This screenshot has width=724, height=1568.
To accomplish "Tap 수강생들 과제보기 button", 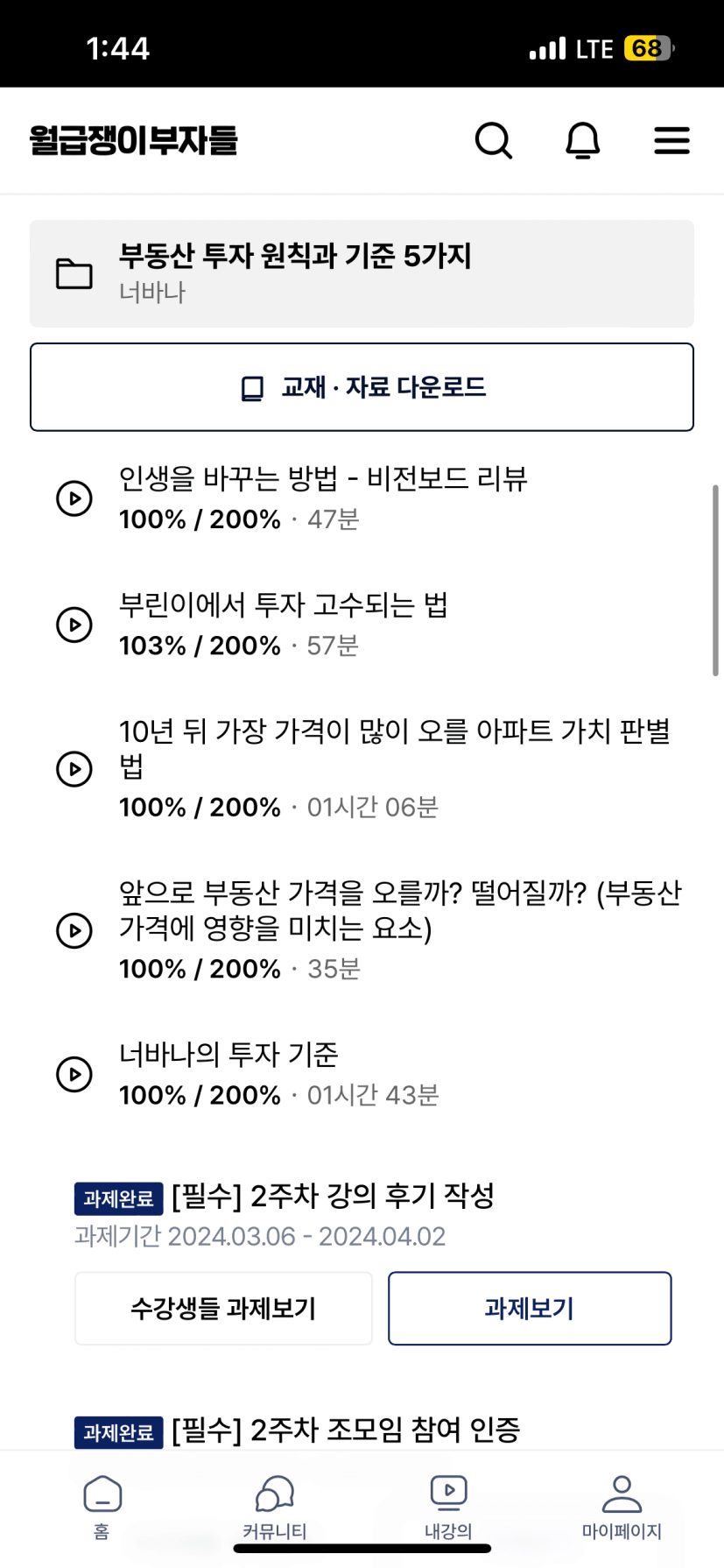I will pos(223,1309).
